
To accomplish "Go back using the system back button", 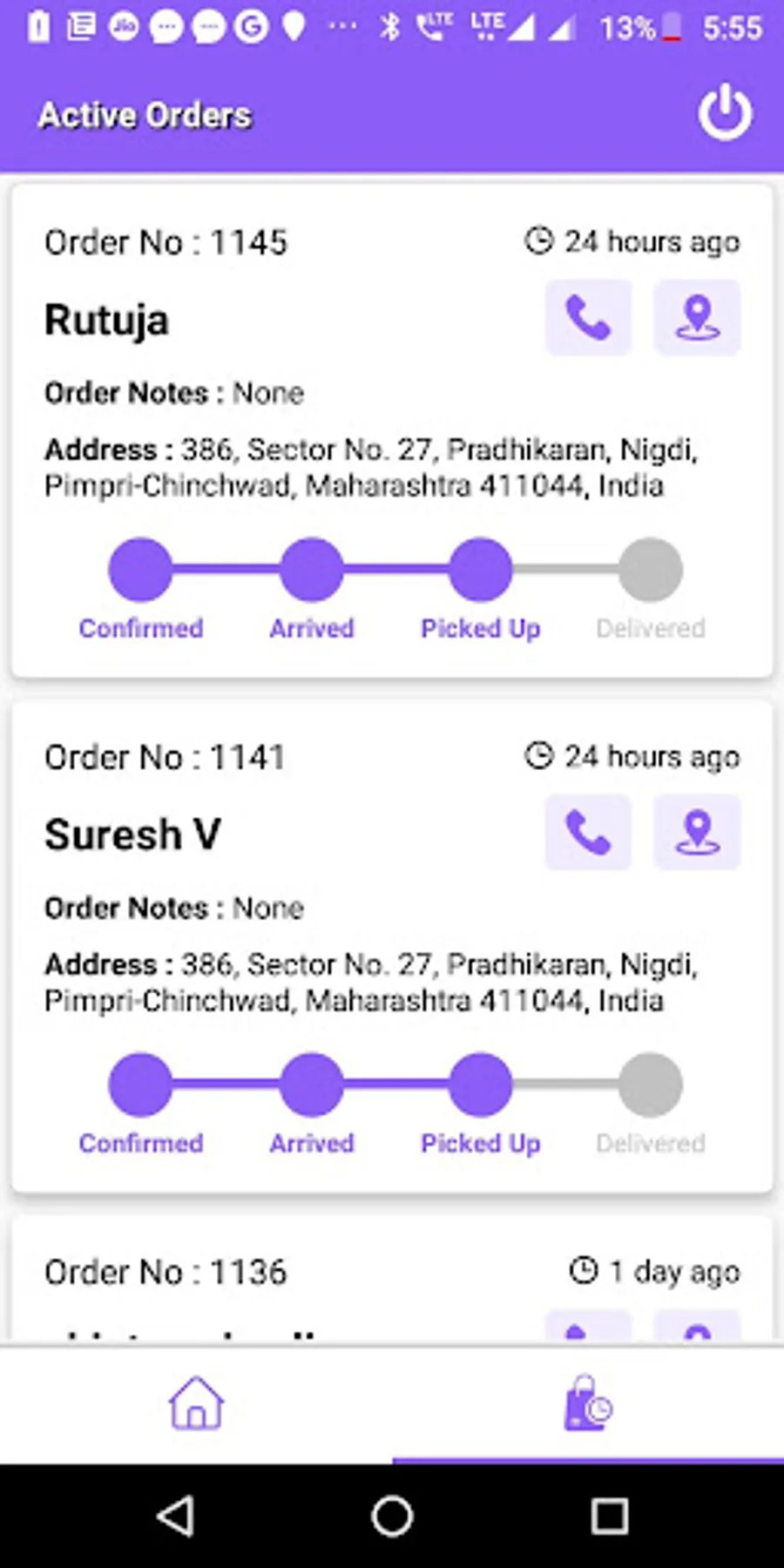I will [x=175, y=1517].
